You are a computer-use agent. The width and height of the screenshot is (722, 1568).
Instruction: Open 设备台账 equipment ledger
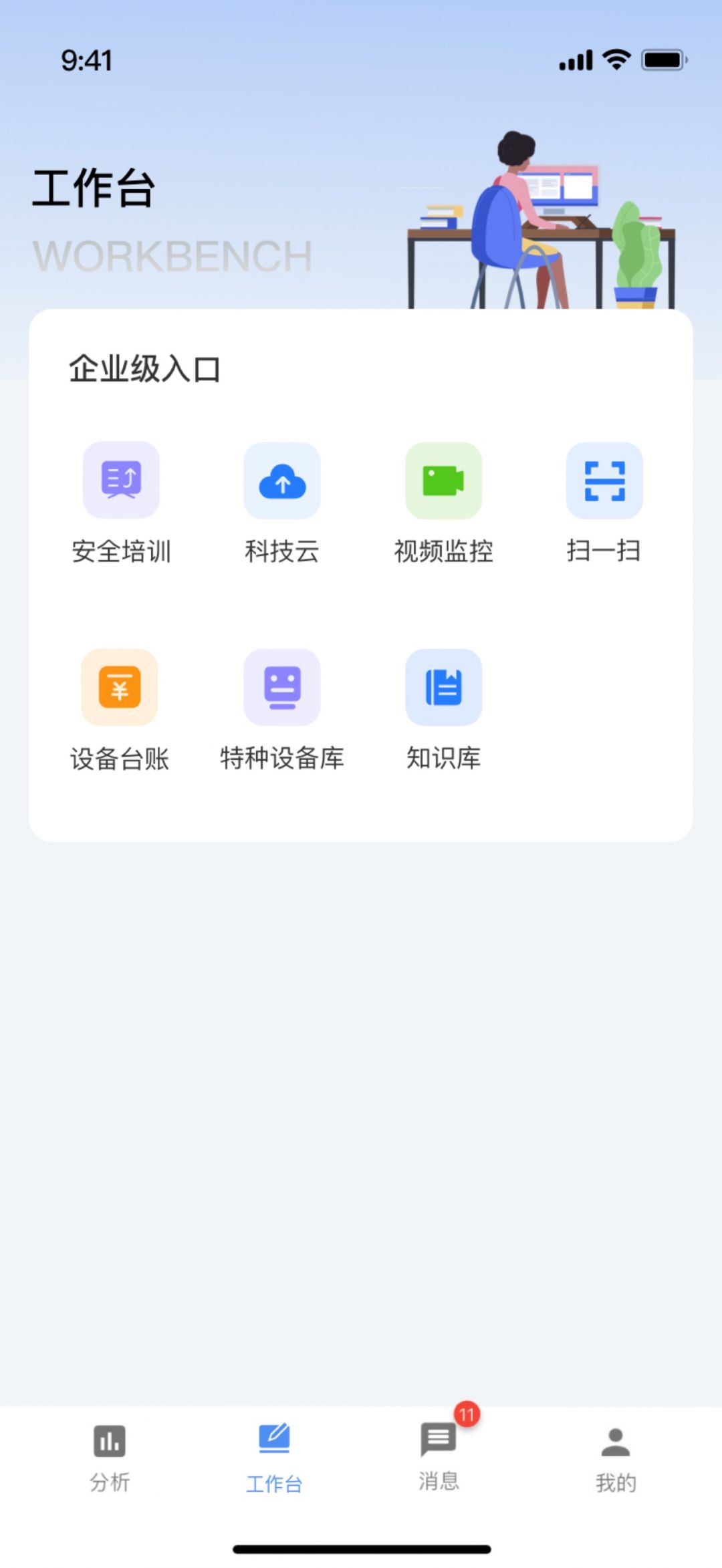coord(120,688)
